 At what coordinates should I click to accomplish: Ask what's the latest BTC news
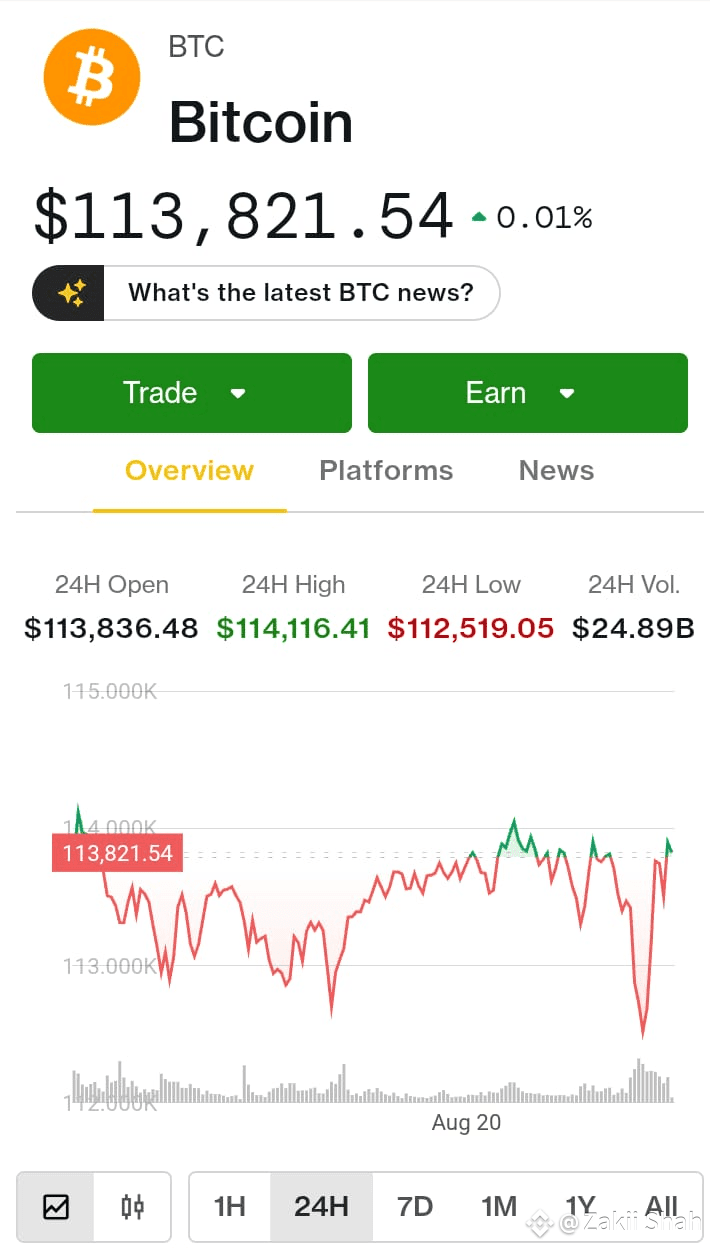click(x=266, y=293)
